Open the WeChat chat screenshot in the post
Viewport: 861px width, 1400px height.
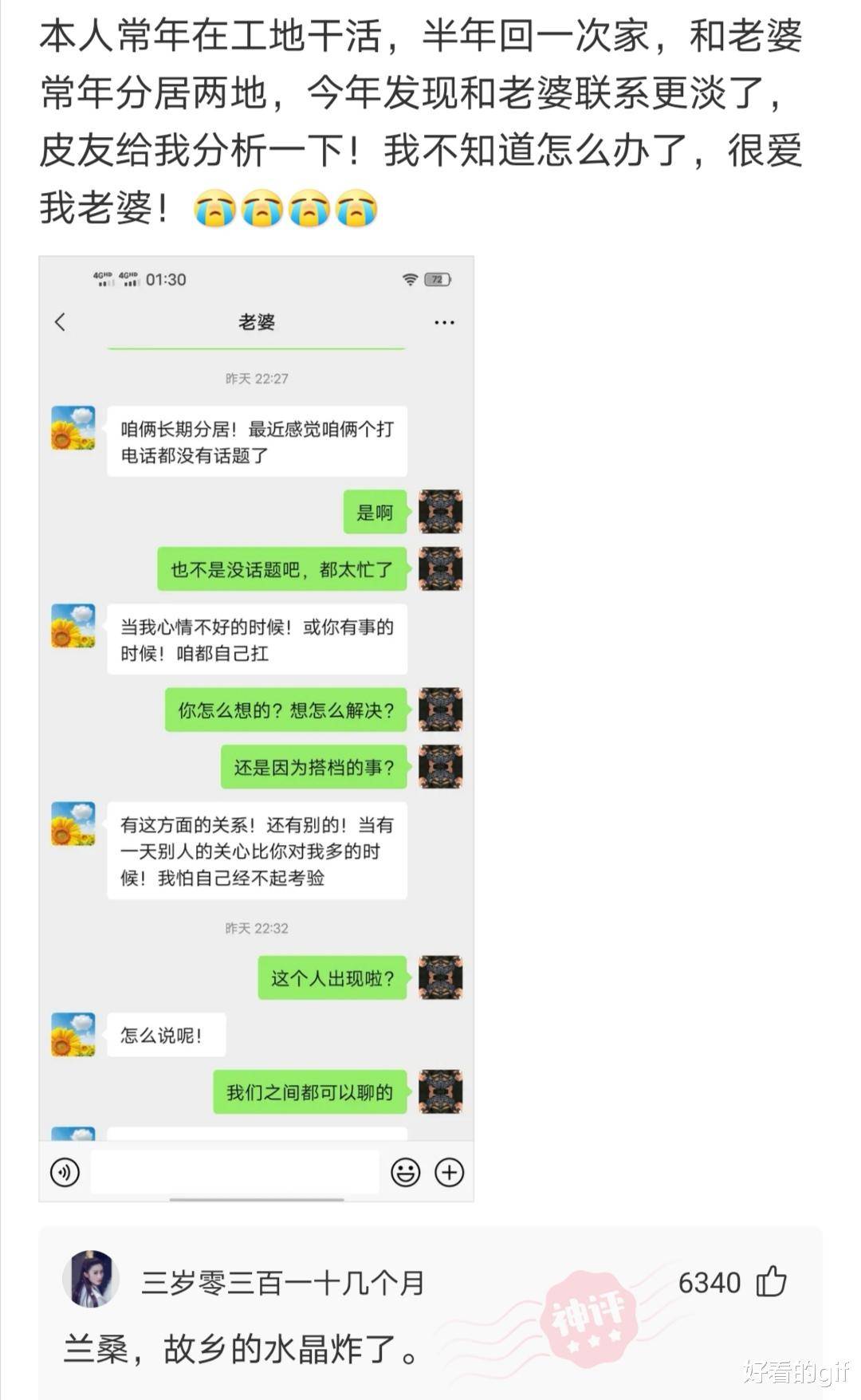(x=256, y=728)
